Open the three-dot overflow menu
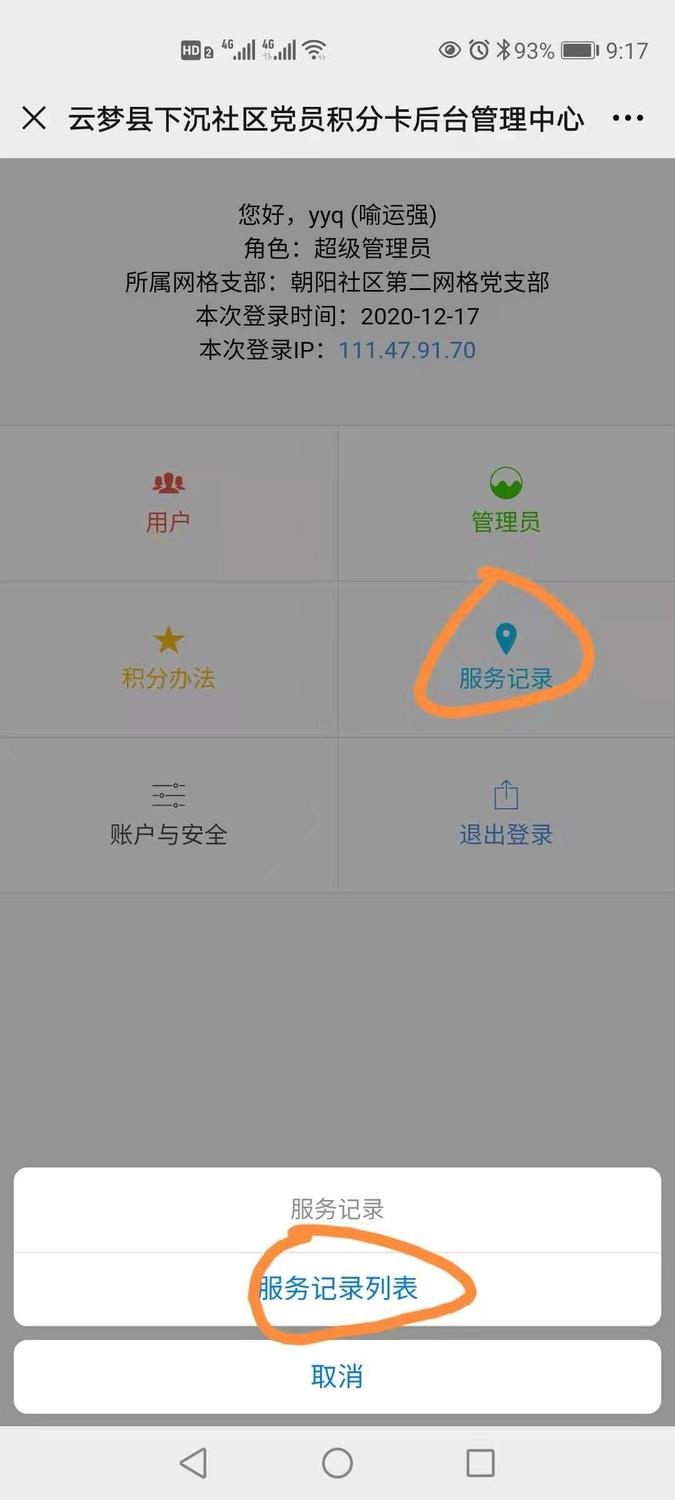This screenshot has width=675, height=1500. 627,119
